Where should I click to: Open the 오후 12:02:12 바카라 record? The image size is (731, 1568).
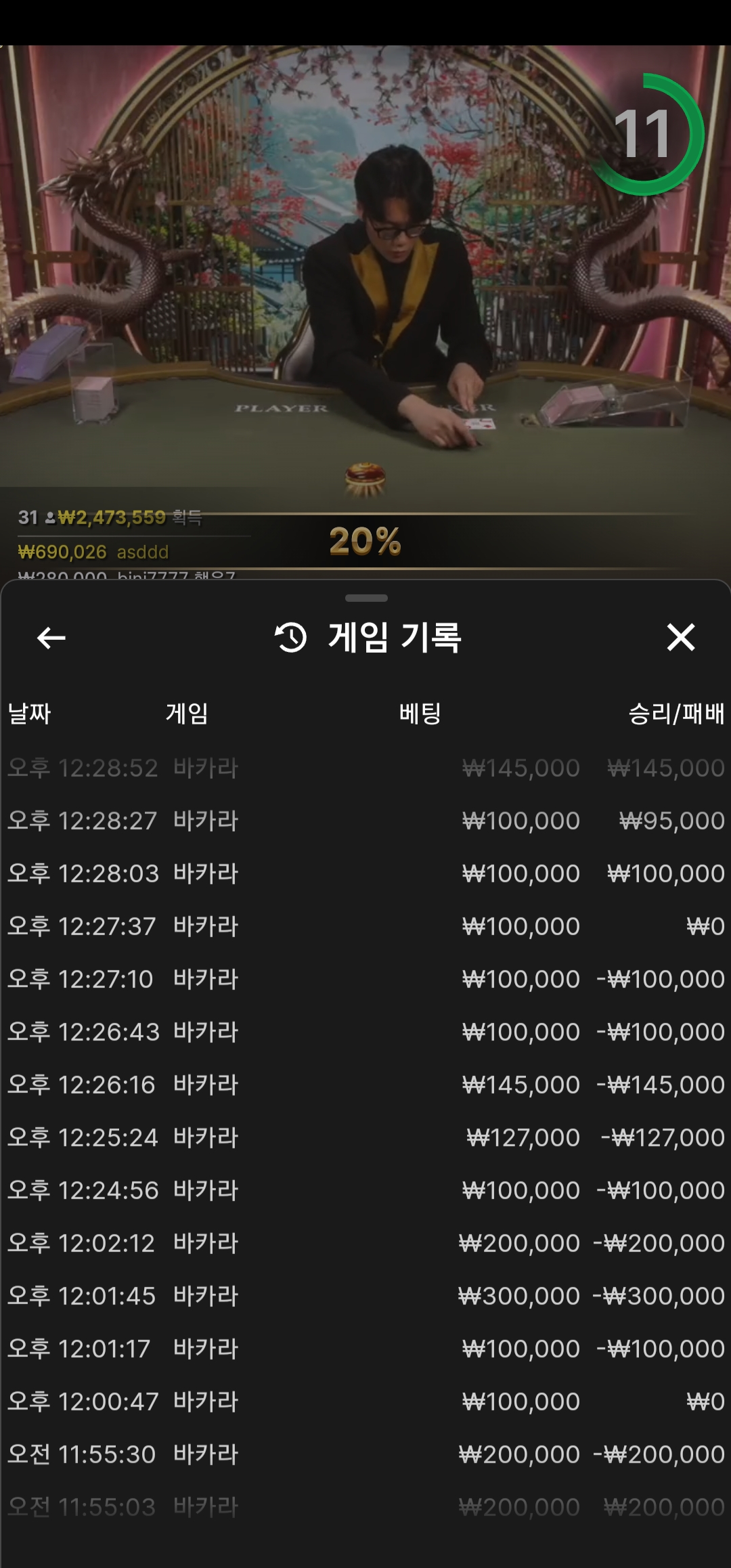coord(365,1243)
